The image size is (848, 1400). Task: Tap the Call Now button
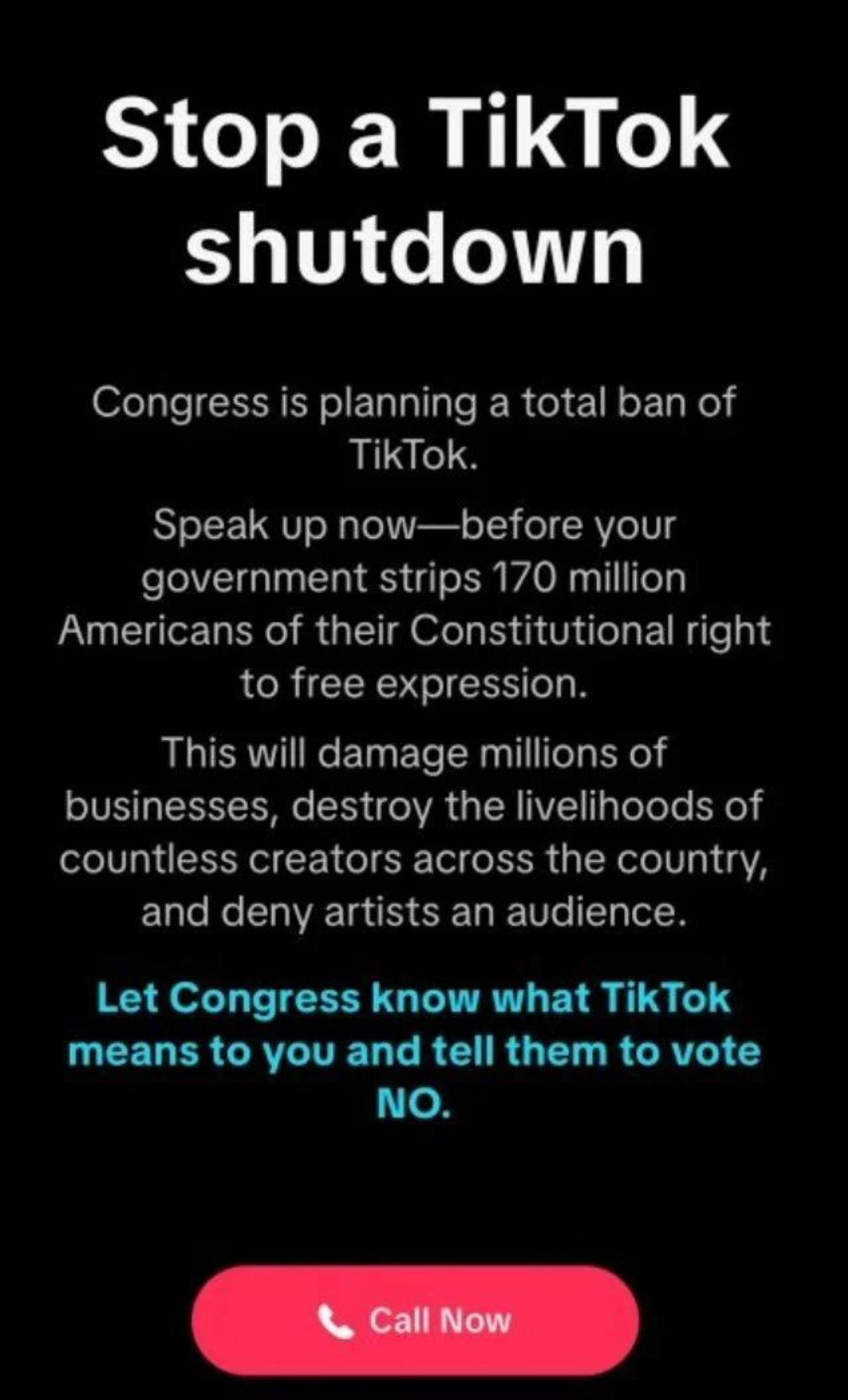click(415, 1320)
